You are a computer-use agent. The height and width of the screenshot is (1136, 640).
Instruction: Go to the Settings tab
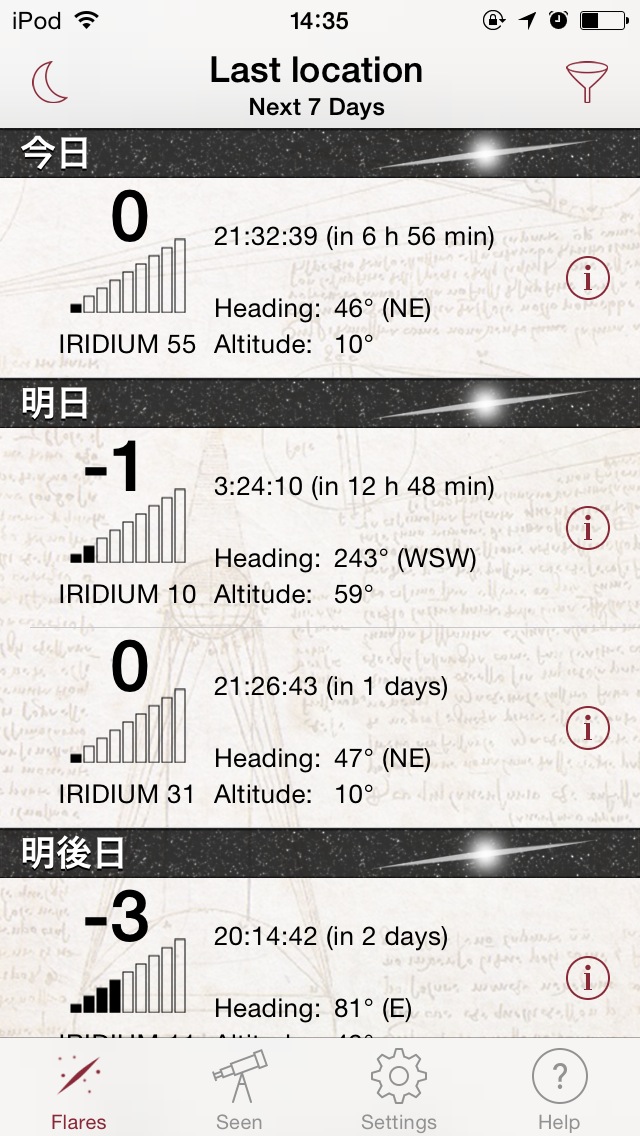399,1090
